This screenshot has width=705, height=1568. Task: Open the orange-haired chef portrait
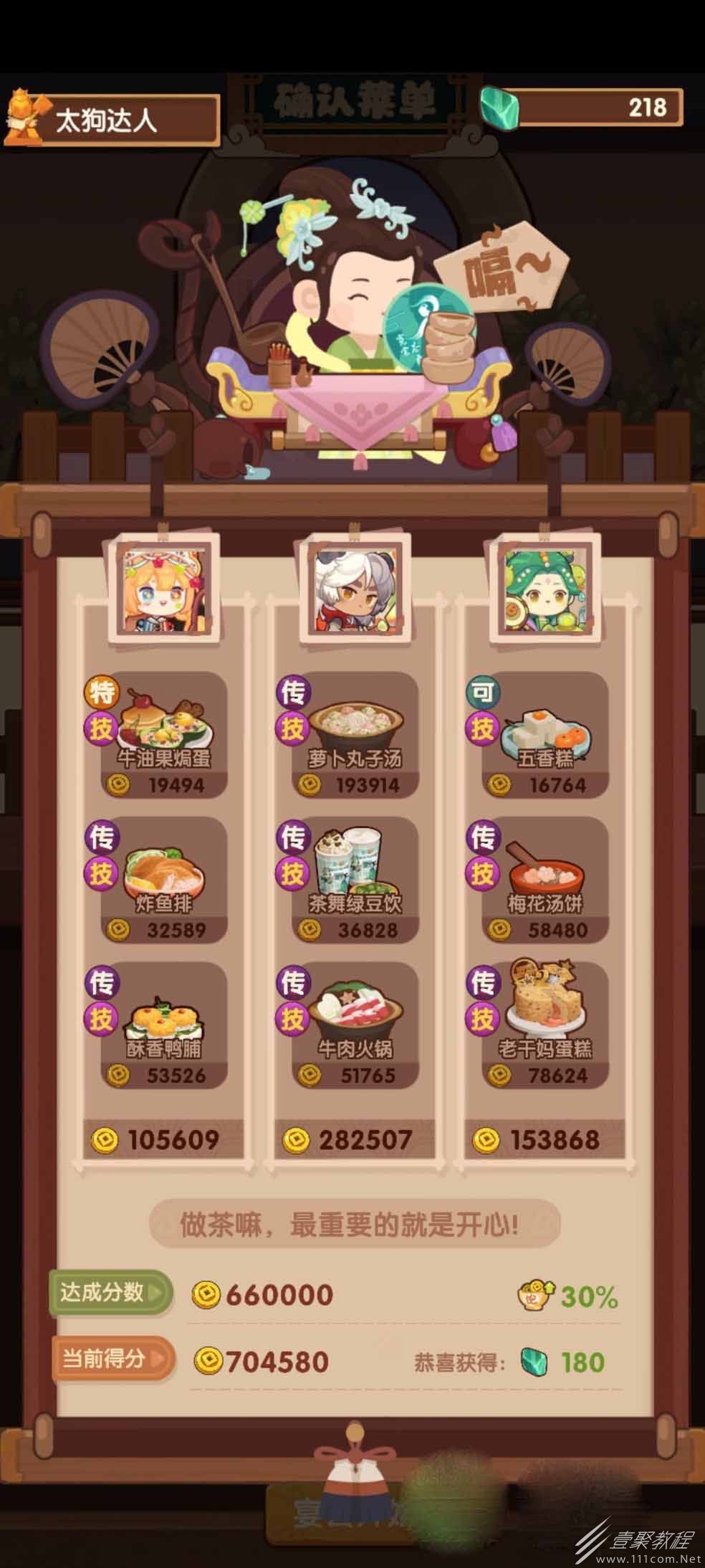(x=162, y=586)
